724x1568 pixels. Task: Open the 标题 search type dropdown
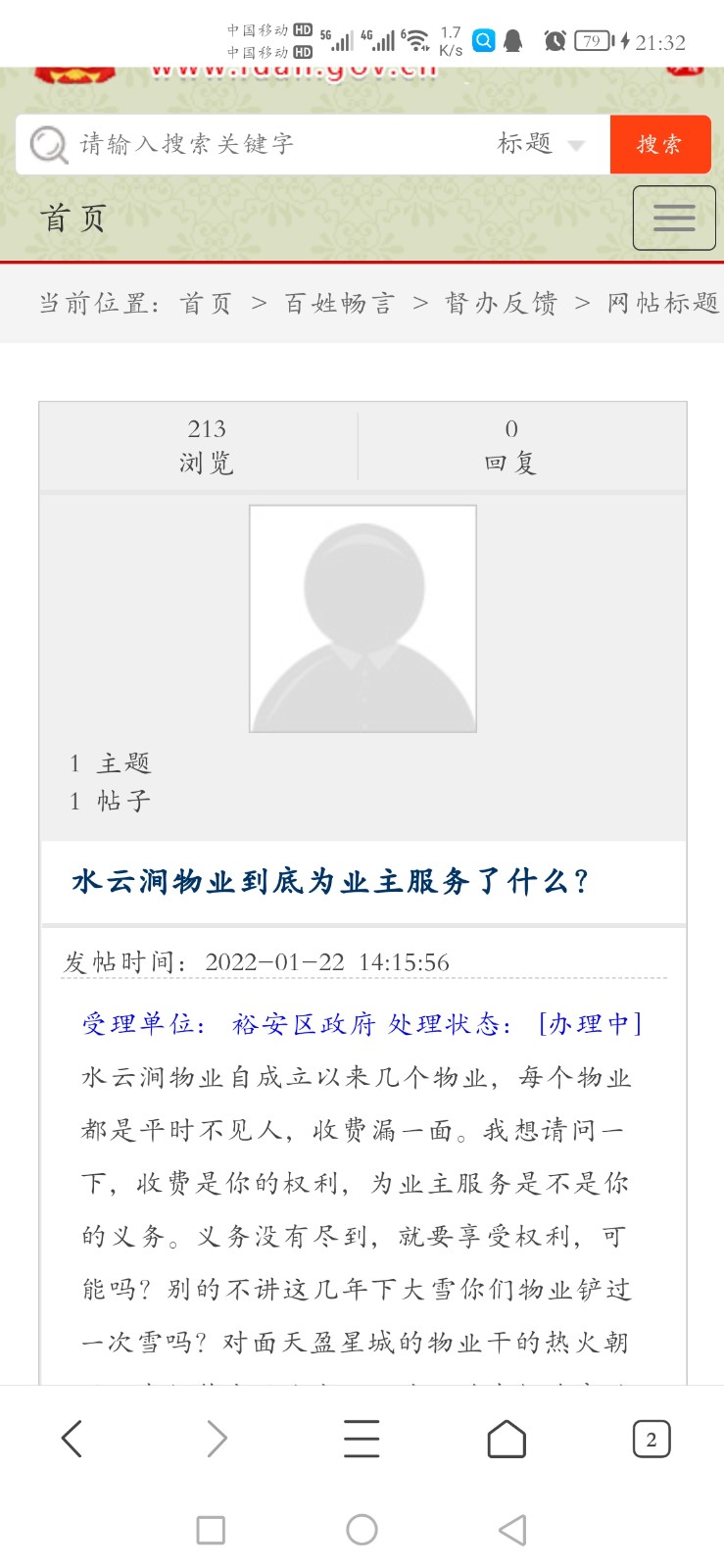tap(540, 144)
